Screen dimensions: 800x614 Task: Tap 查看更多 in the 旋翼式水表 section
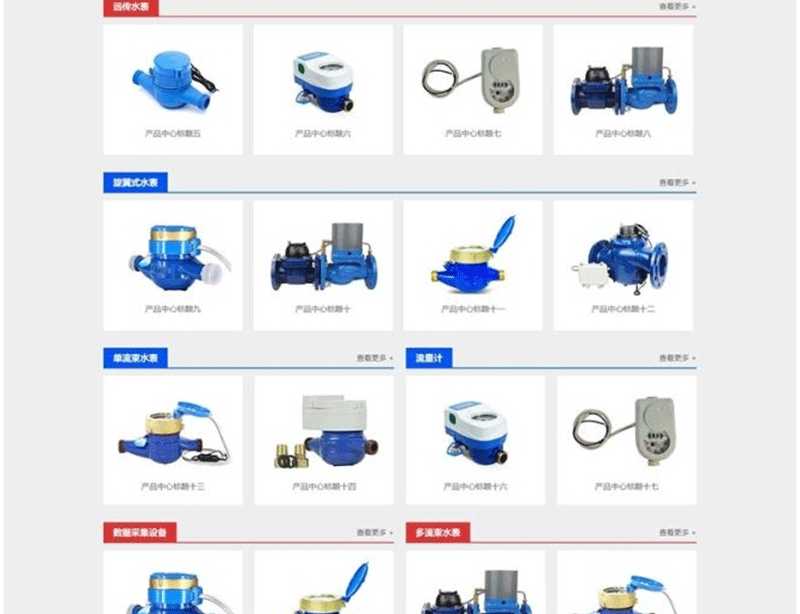[675, 183]
